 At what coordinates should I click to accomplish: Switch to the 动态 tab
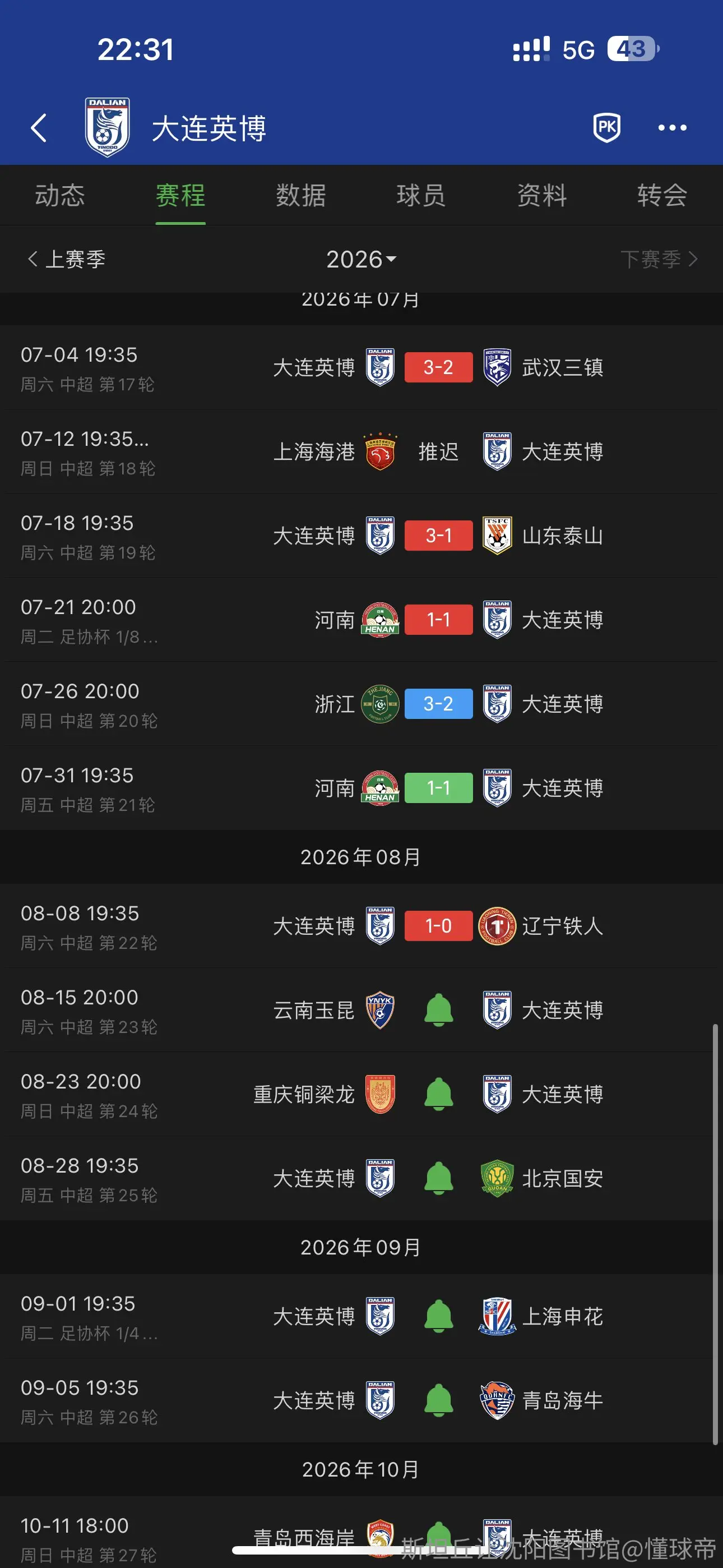(59, 195)
